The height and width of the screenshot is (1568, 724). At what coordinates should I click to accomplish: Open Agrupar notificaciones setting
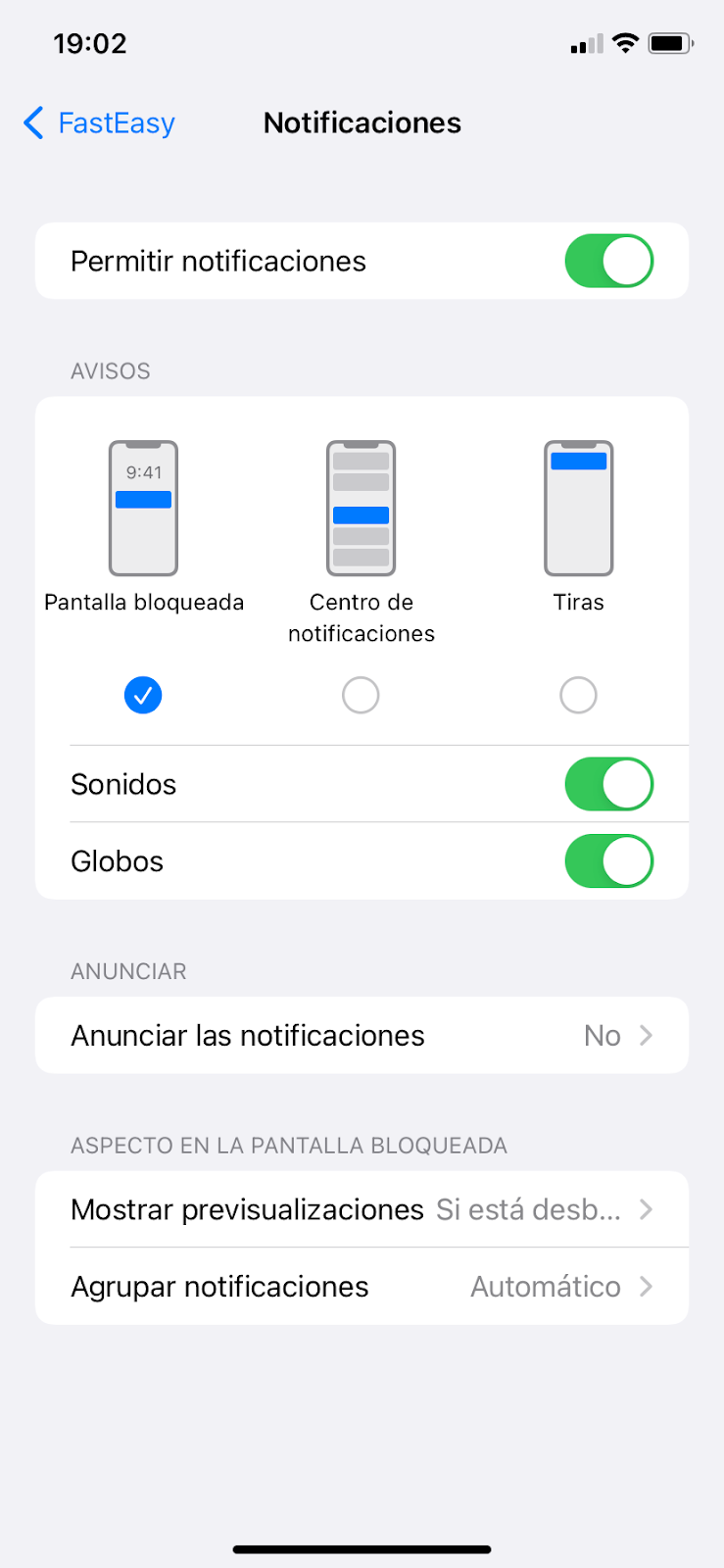coord(362,1287)
